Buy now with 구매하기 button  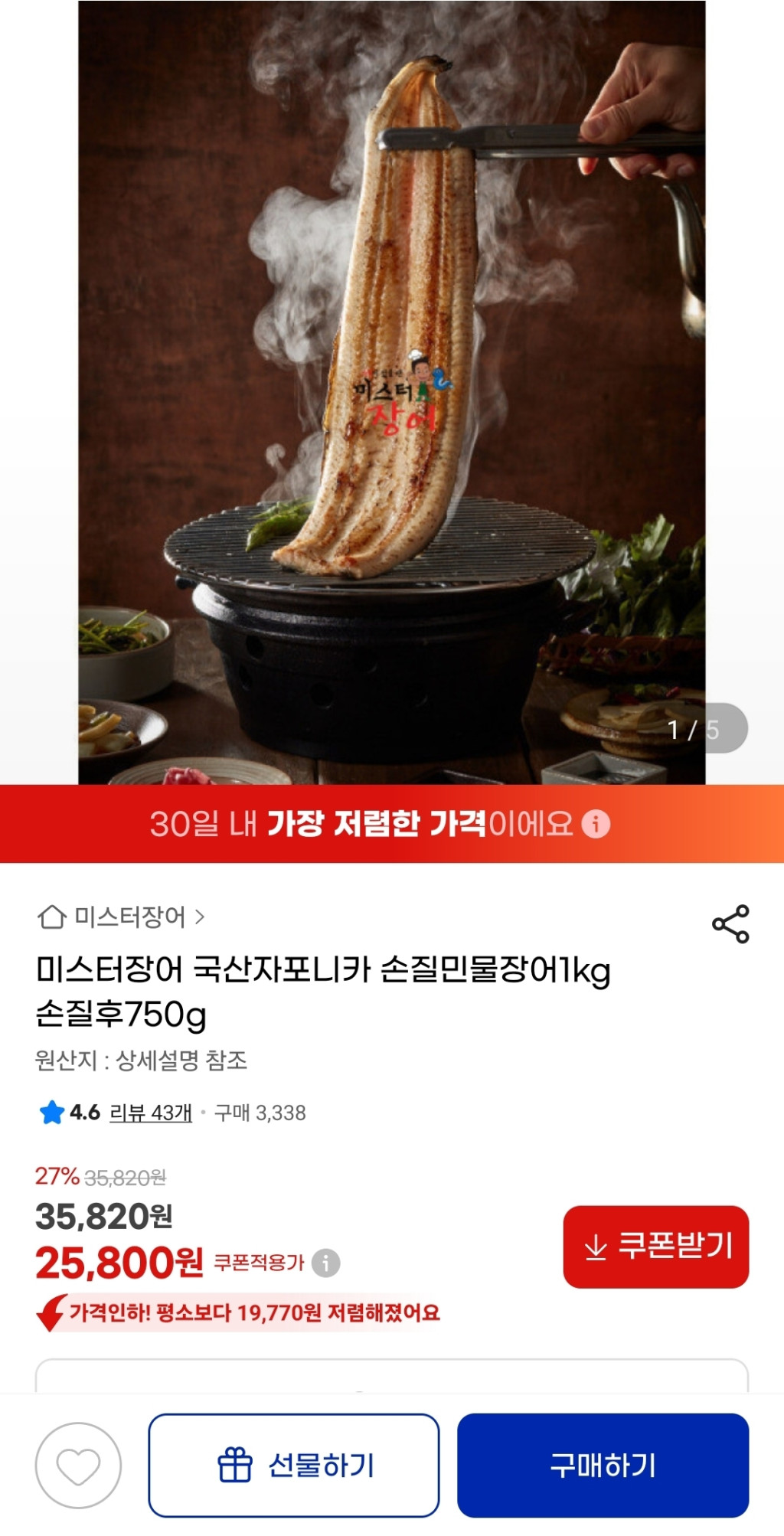pyautogui.click(x=603, y=1466)
